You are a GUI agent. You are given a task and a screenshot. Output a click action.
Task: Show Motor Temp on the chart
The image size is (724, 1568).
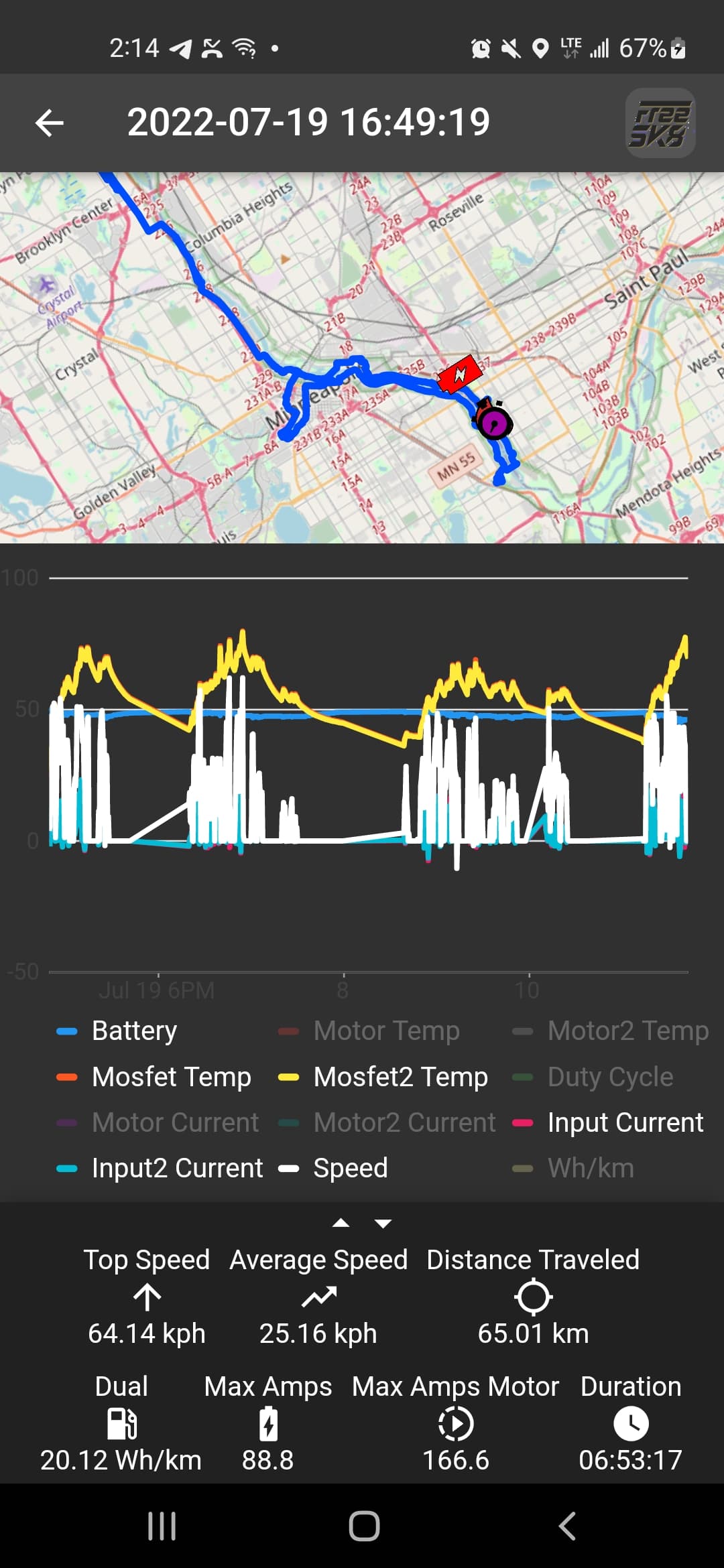click(x=386, y=1031)
